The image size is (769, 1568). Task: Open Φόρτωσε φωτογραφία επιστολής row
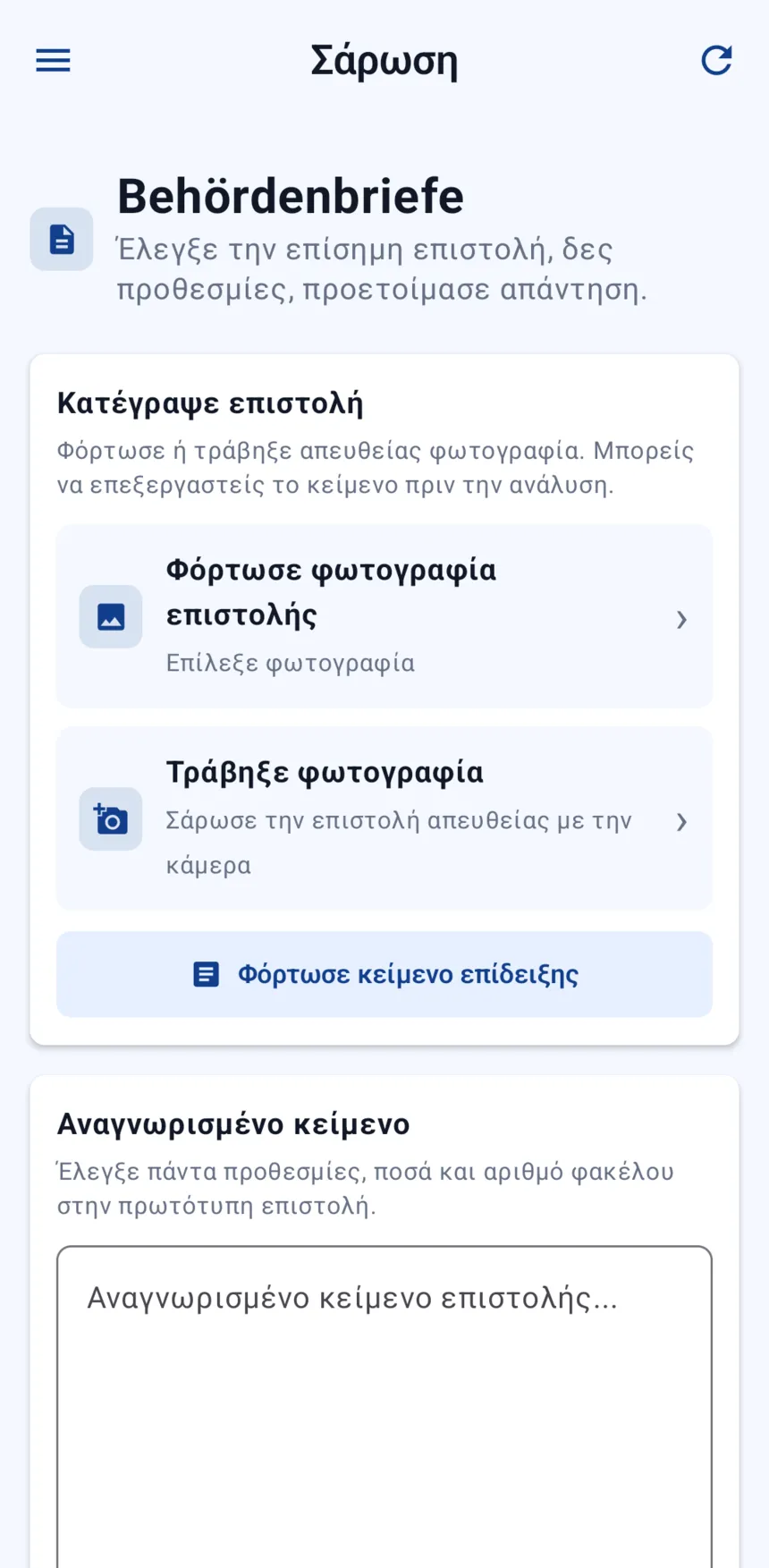[x=384, y=617]
